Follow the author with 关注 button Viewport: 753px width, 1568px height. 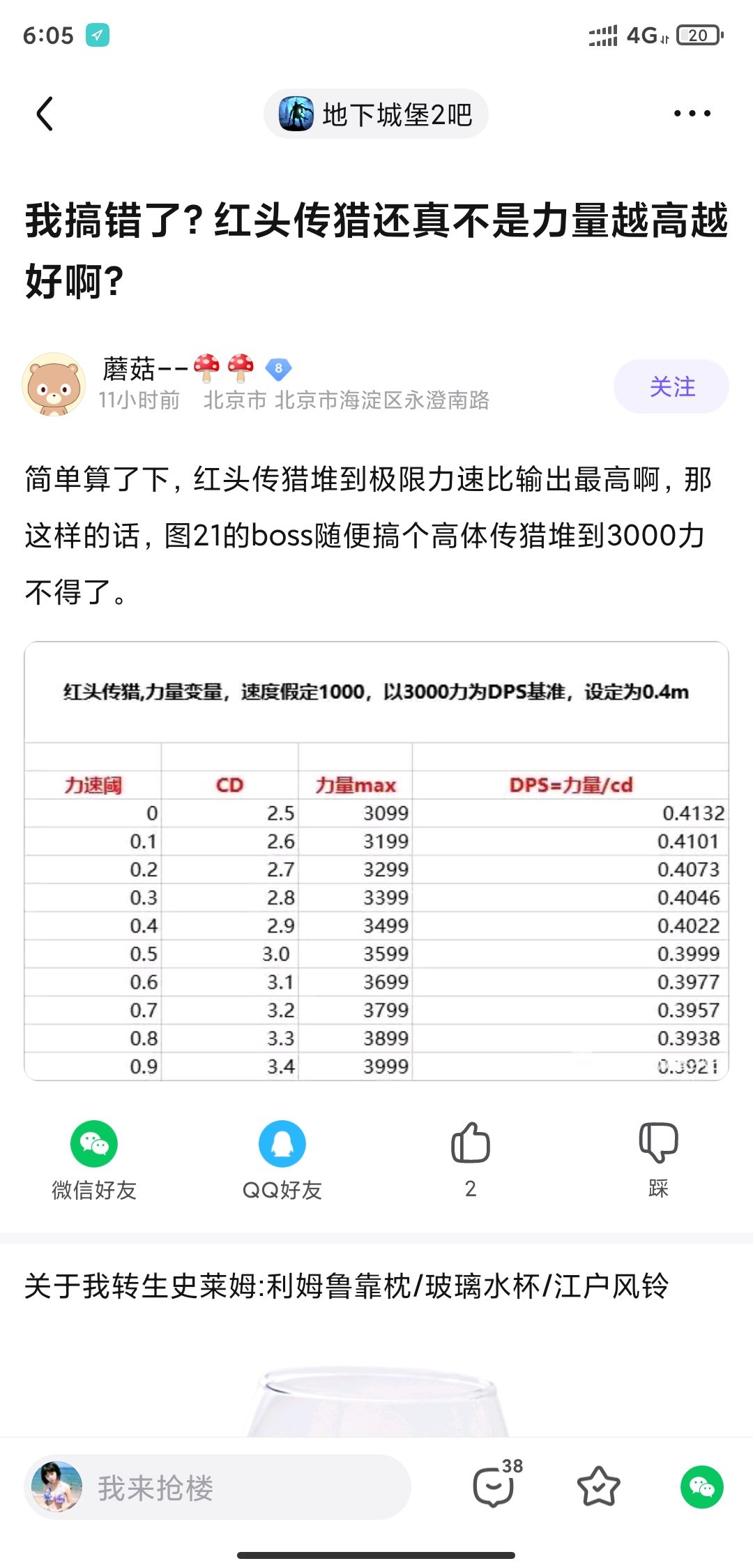(671, 386)
